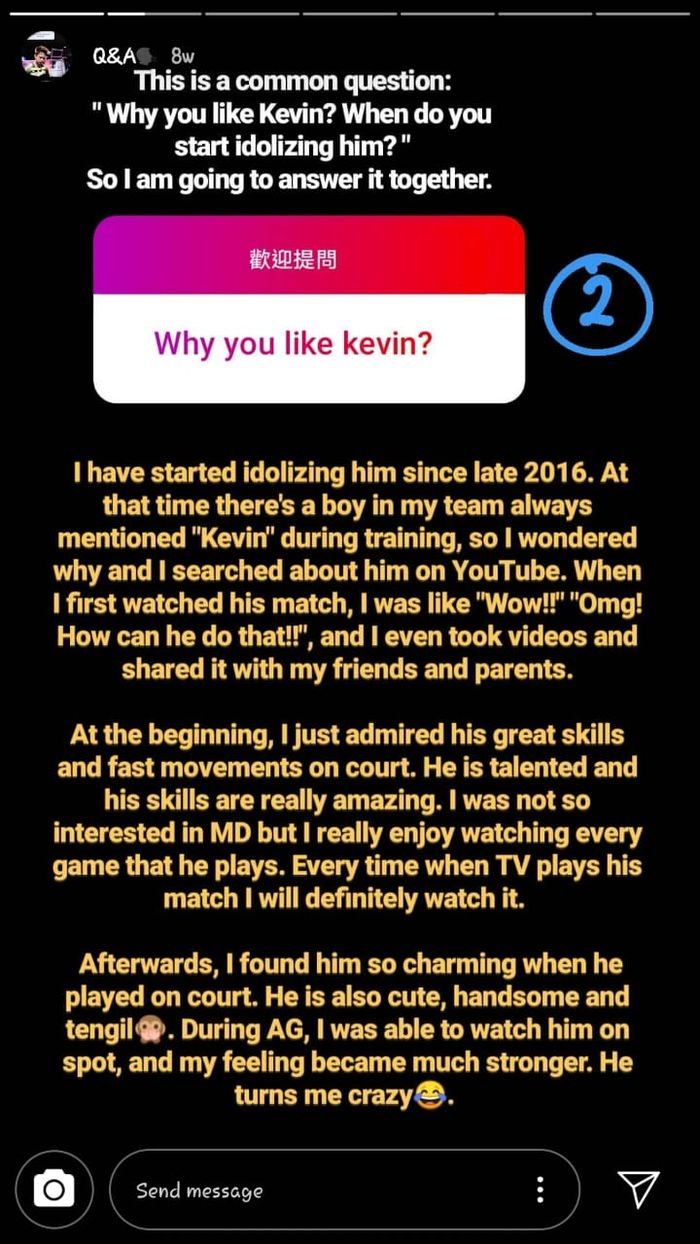The width and height of the screenshot is (700, 1244).
Task: Share the story with the paper plane icon
Action: click(x=638, y=1189)
